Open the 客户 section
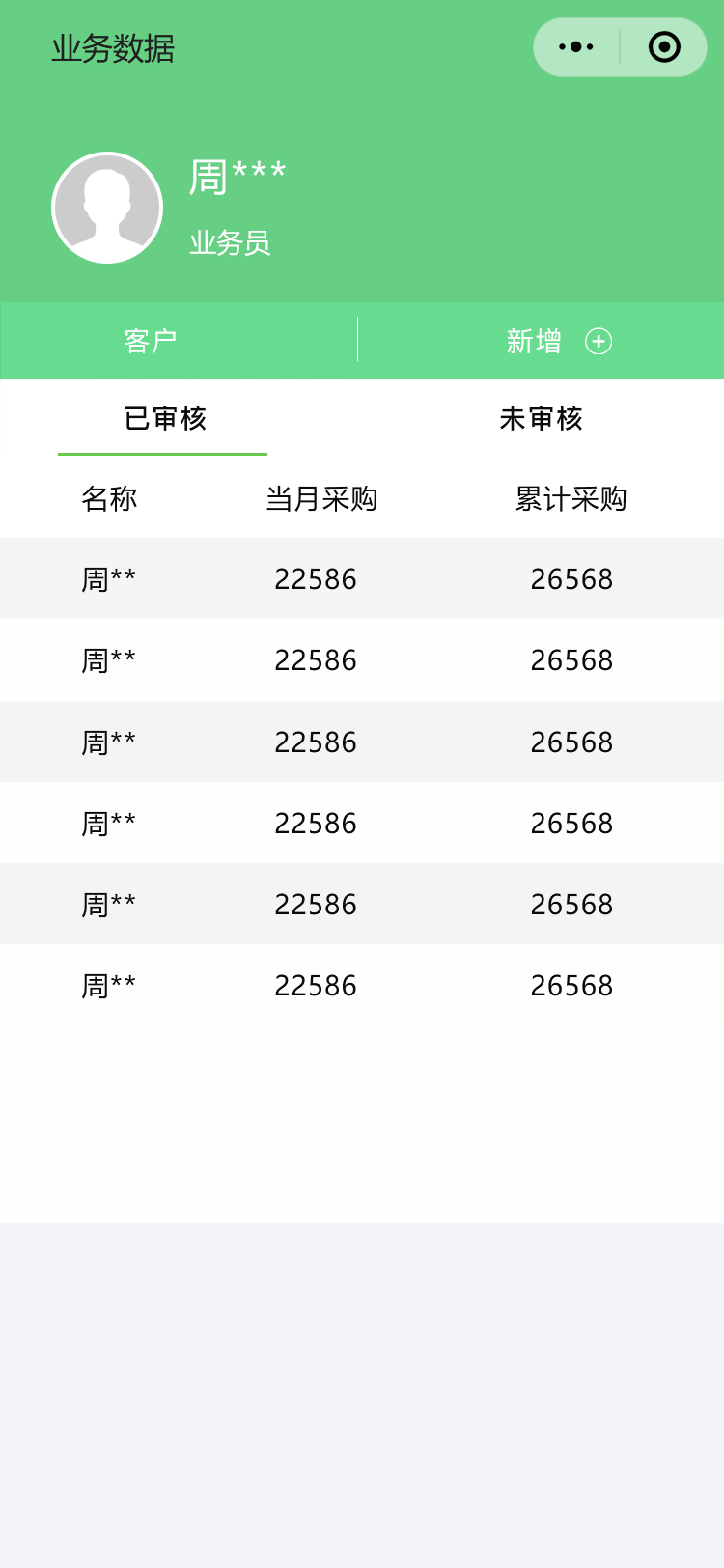 [x=151, y=341]
